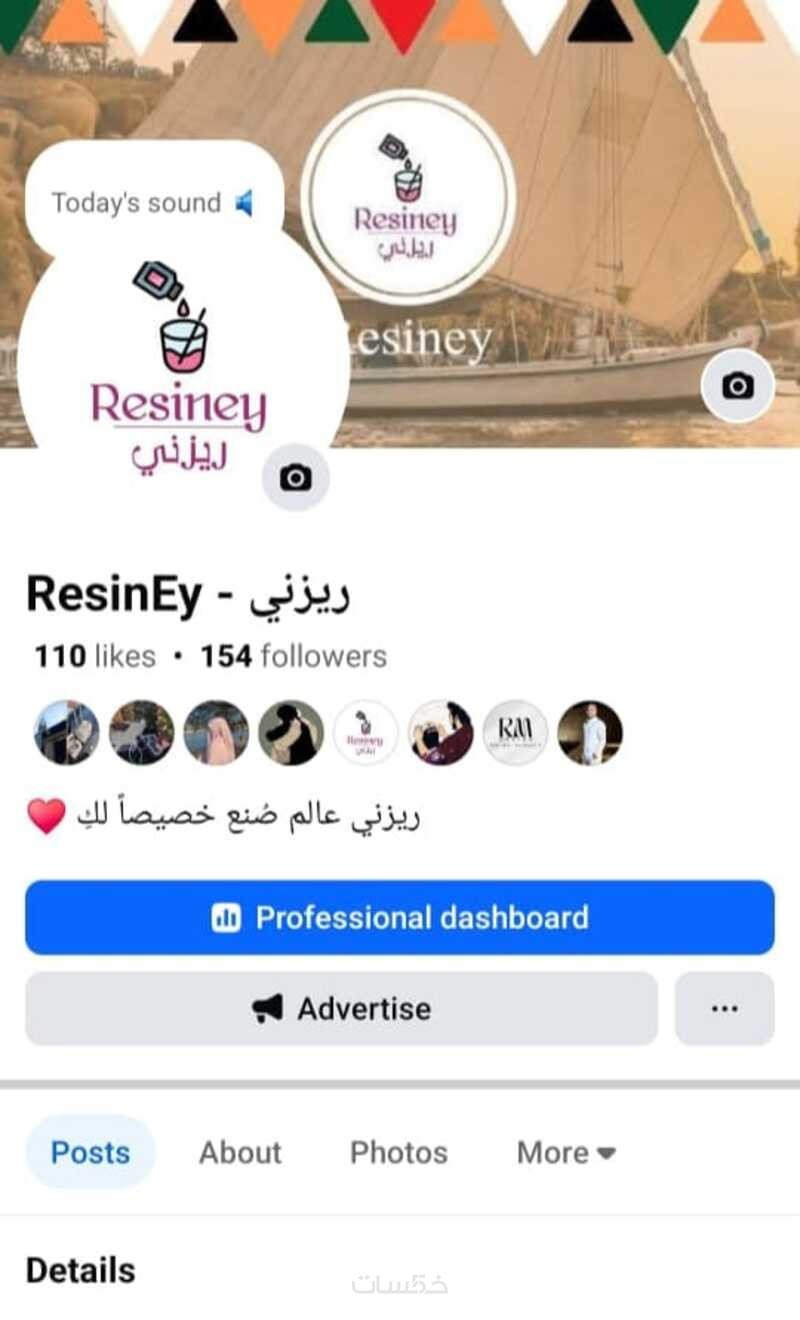Expand the More dropdown tab
800x1320 pixels.
tap(566, 1152)
